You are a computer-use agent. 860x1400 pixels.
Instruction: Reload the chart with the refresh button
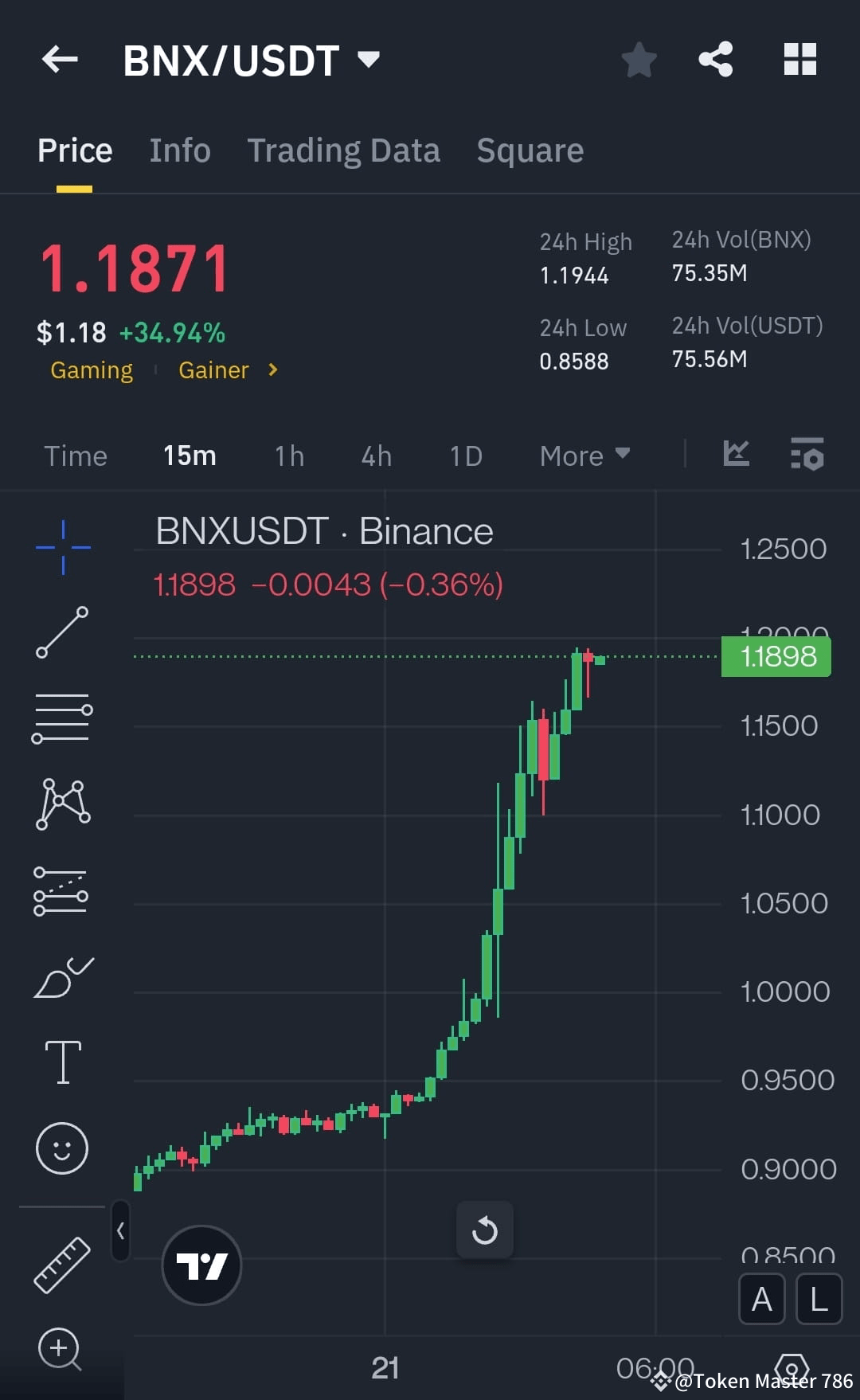(485, 1230)
